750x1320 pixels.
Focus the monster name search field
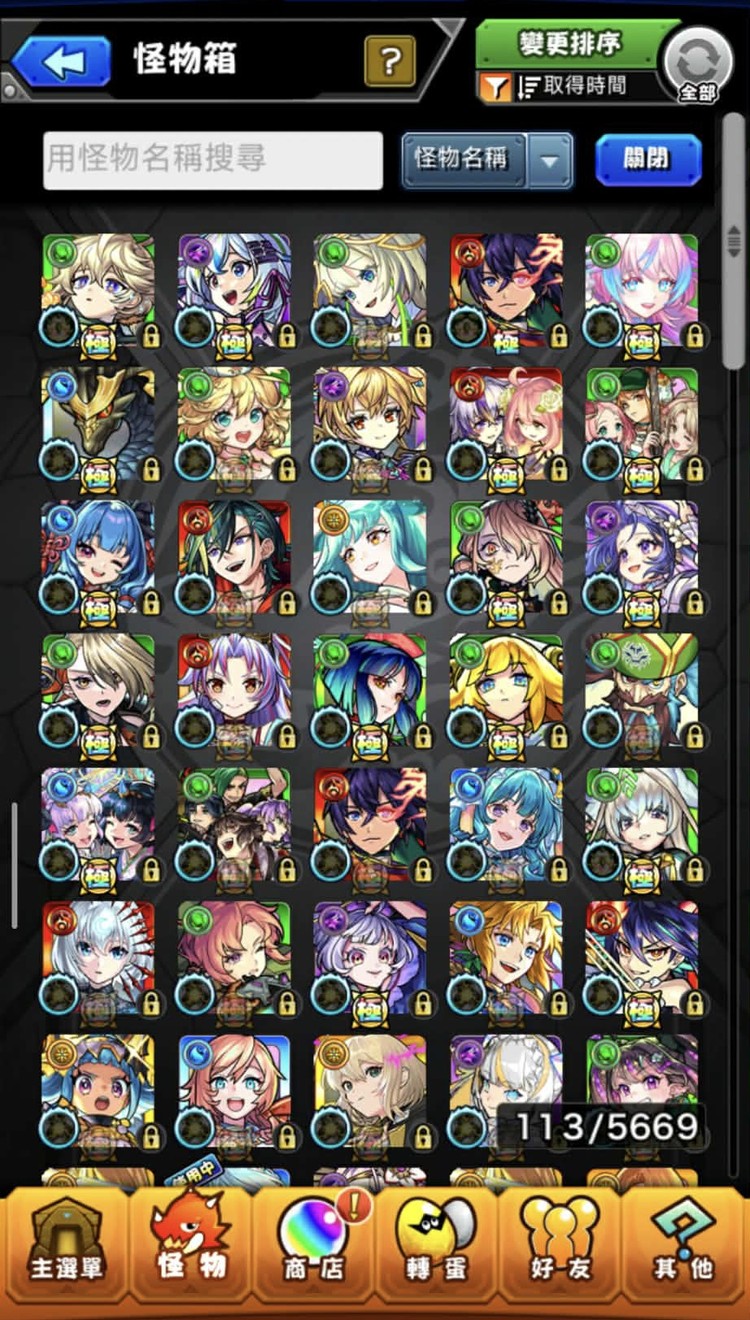point(213,160)
